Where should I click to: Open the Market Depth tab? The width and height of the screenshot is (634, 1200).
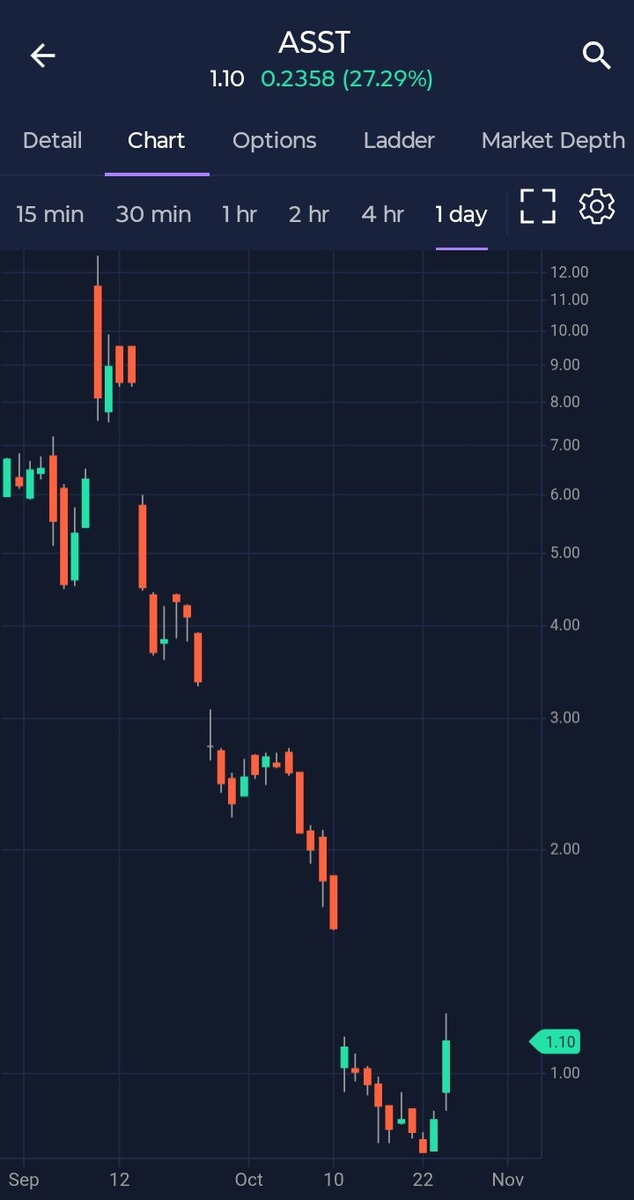pyautogui.click(x=553, y=141)
